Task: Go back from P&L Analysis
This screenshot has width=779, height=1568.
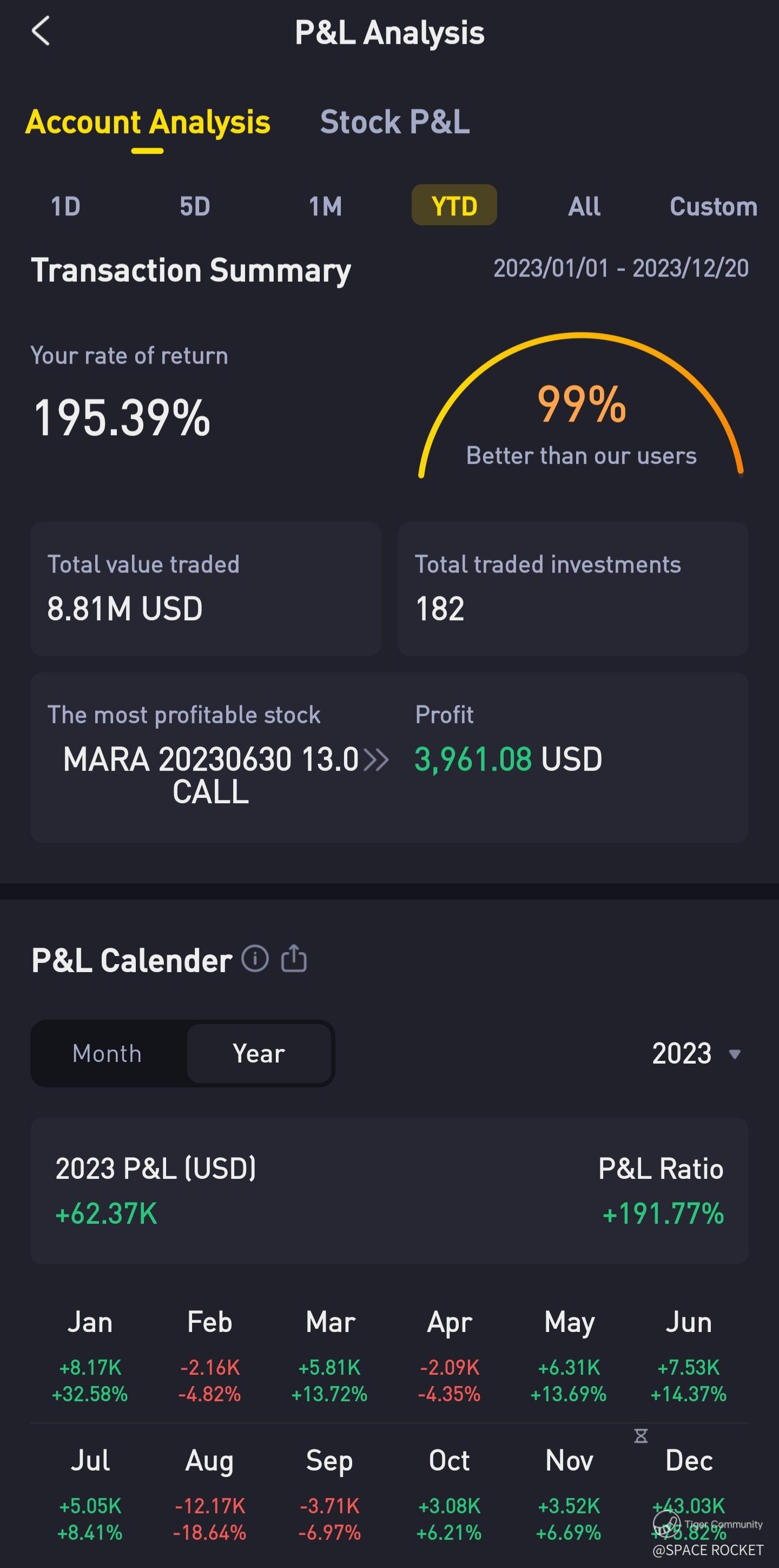Action: pyautogui.click(x=40, y=31)
